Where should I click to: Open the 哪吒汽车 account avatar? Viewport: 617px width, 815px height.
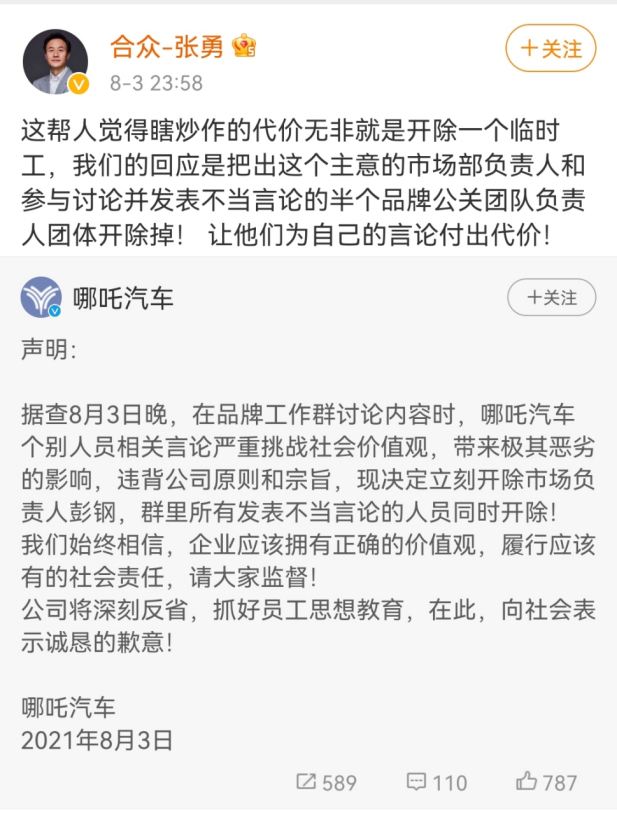click(x=41, y=297)
